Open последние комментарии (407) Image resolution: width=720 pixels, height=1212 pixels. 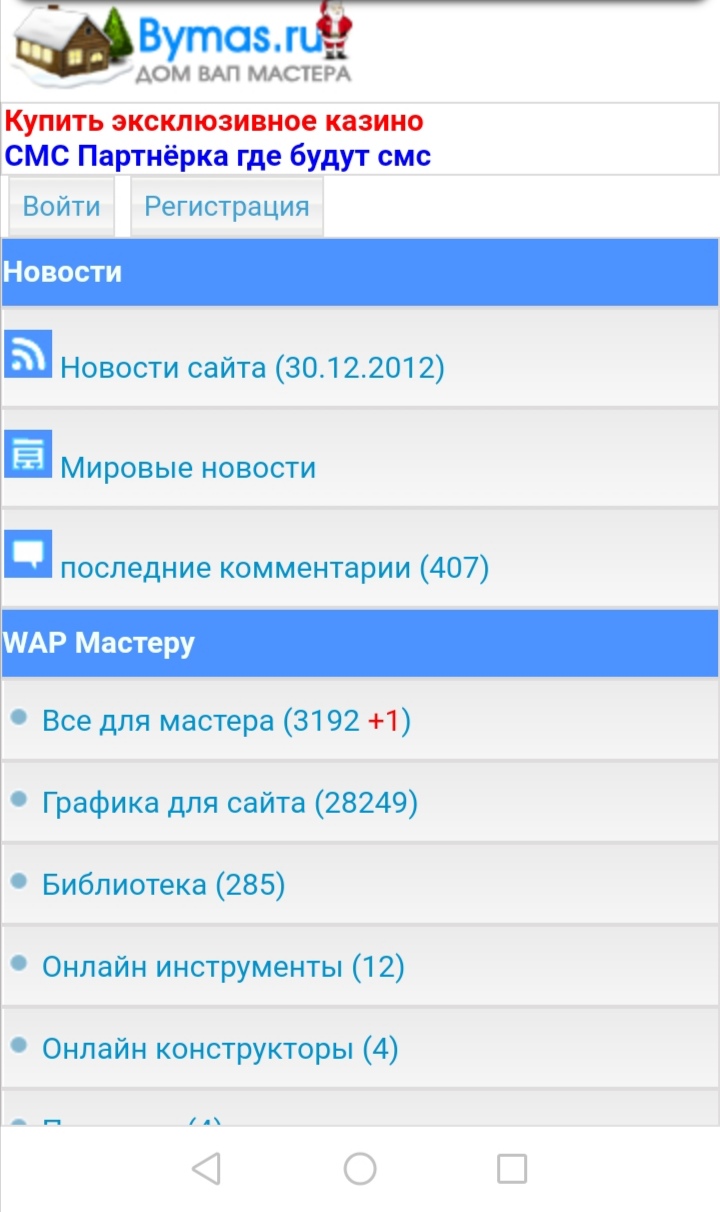pyautogui.click(x=274, y=568)
